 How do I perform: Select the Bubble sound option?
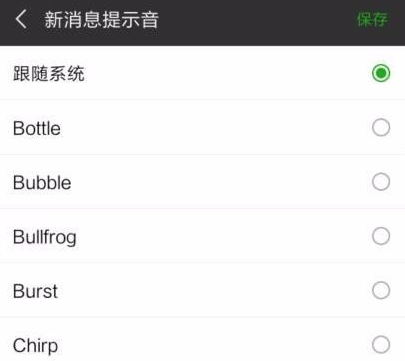[x=381, y=182]
